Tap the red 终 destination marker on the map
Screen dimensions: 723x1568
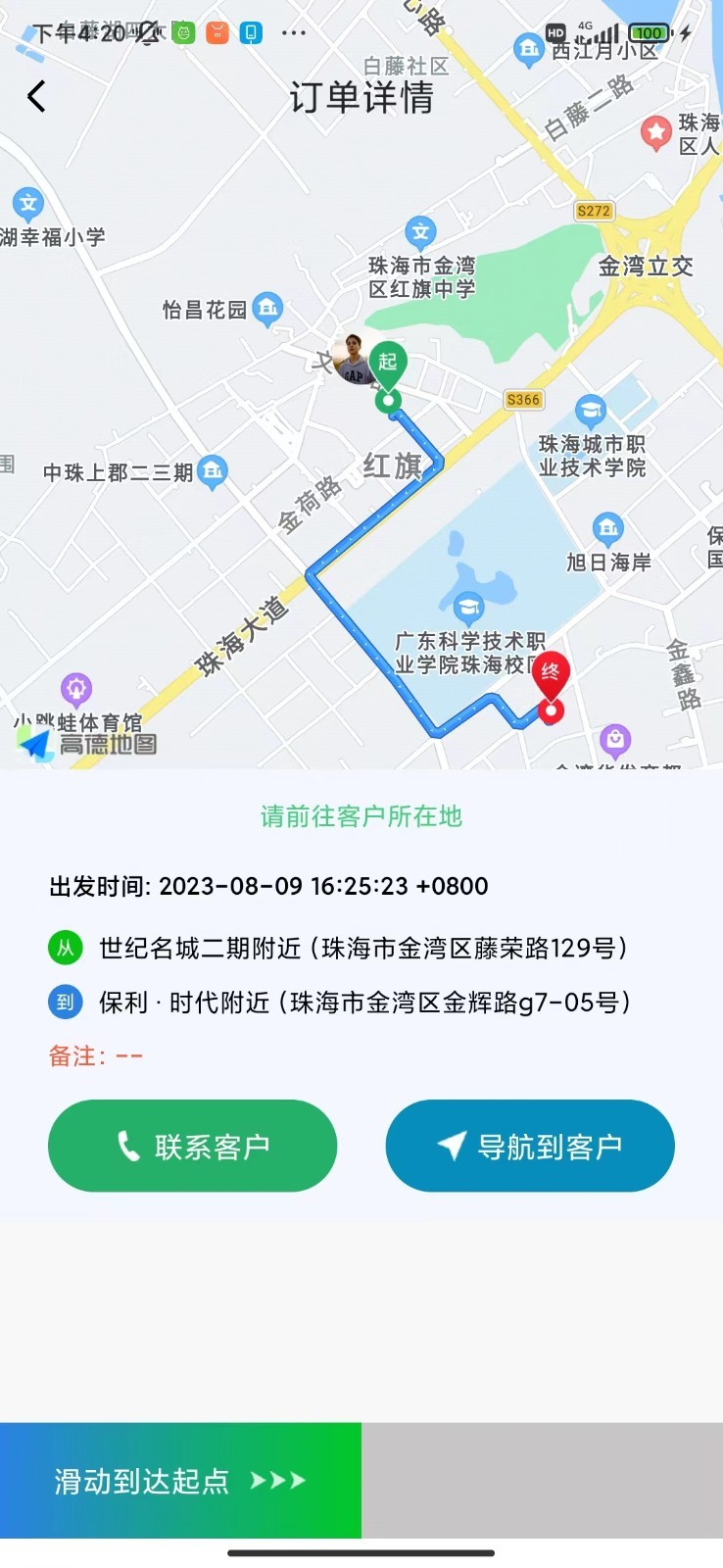click(x=551, y=675)
